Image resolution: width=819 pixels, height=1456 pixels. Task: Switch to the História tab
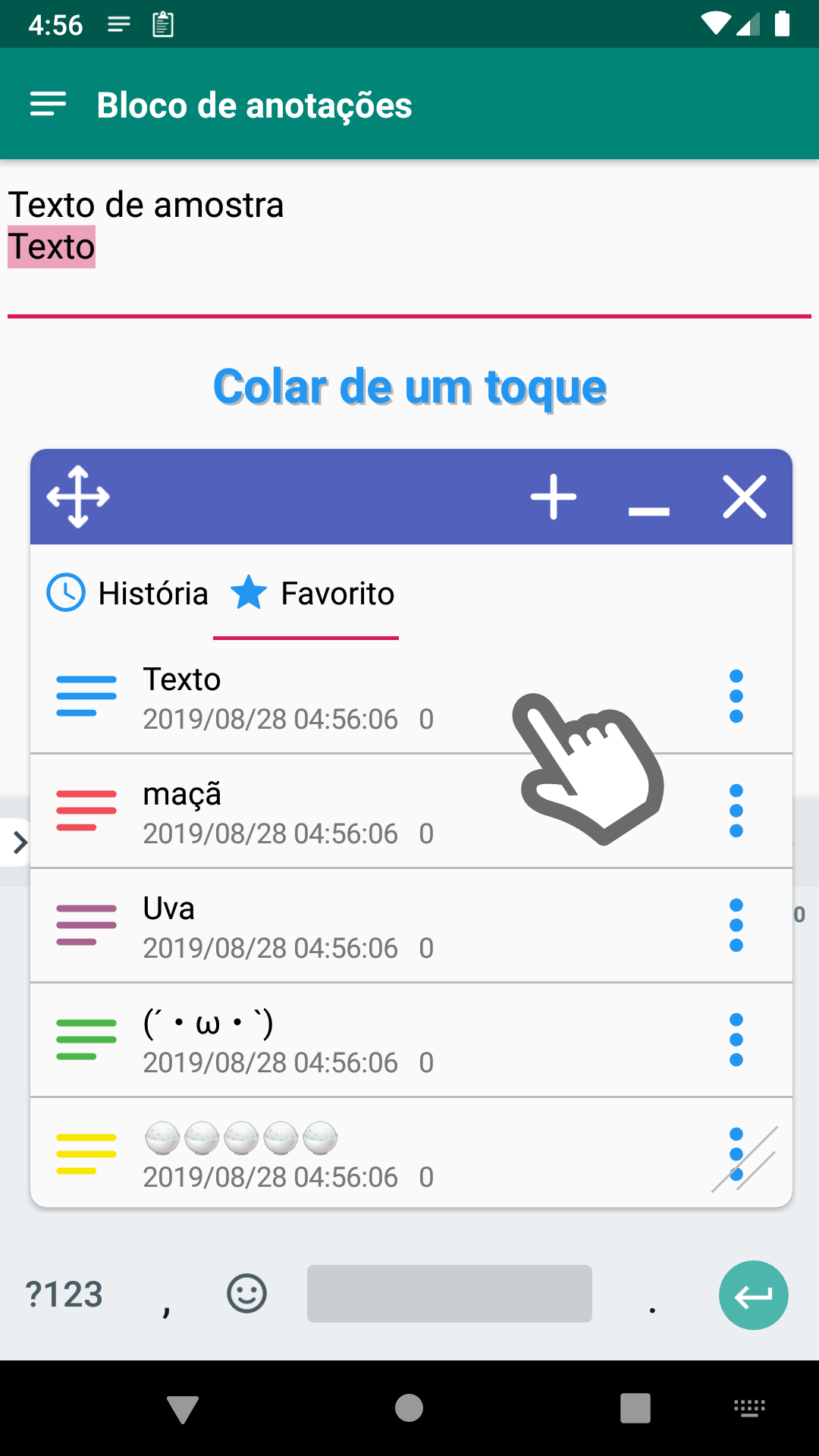pos(127,593)
